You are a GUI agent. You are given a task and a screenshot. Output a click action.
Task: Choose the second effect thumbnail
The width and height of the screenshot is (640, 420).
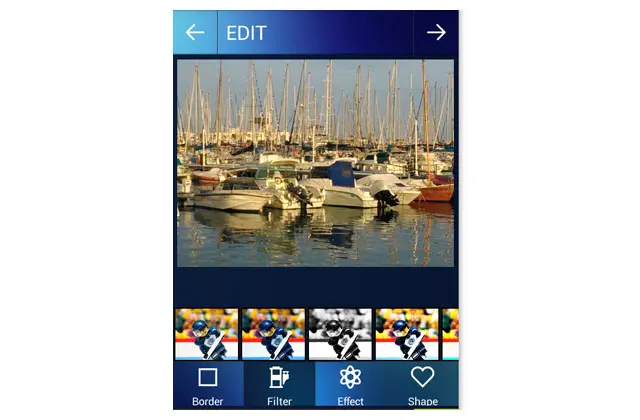pos(273,334)
